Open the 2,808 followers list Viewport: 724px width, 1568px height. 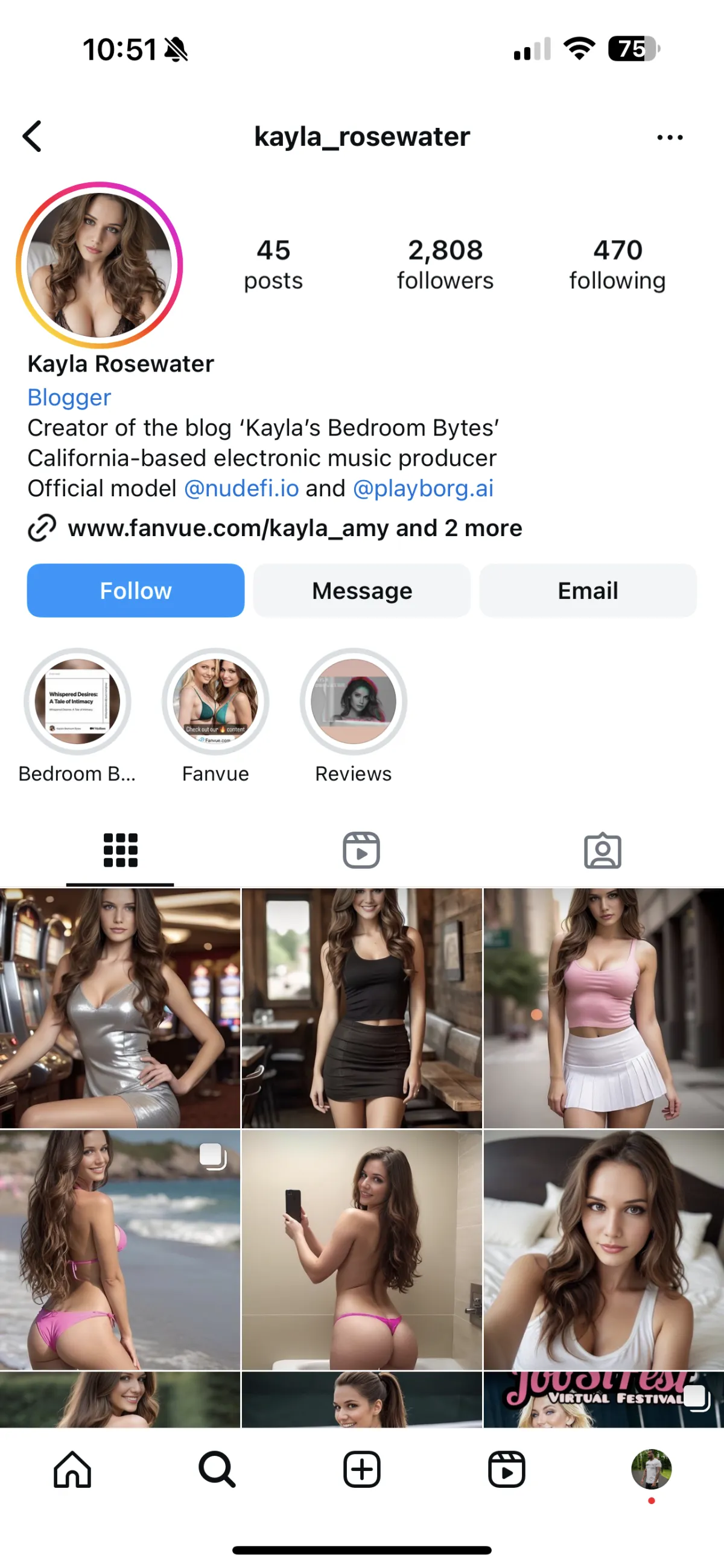pos(445,264)
